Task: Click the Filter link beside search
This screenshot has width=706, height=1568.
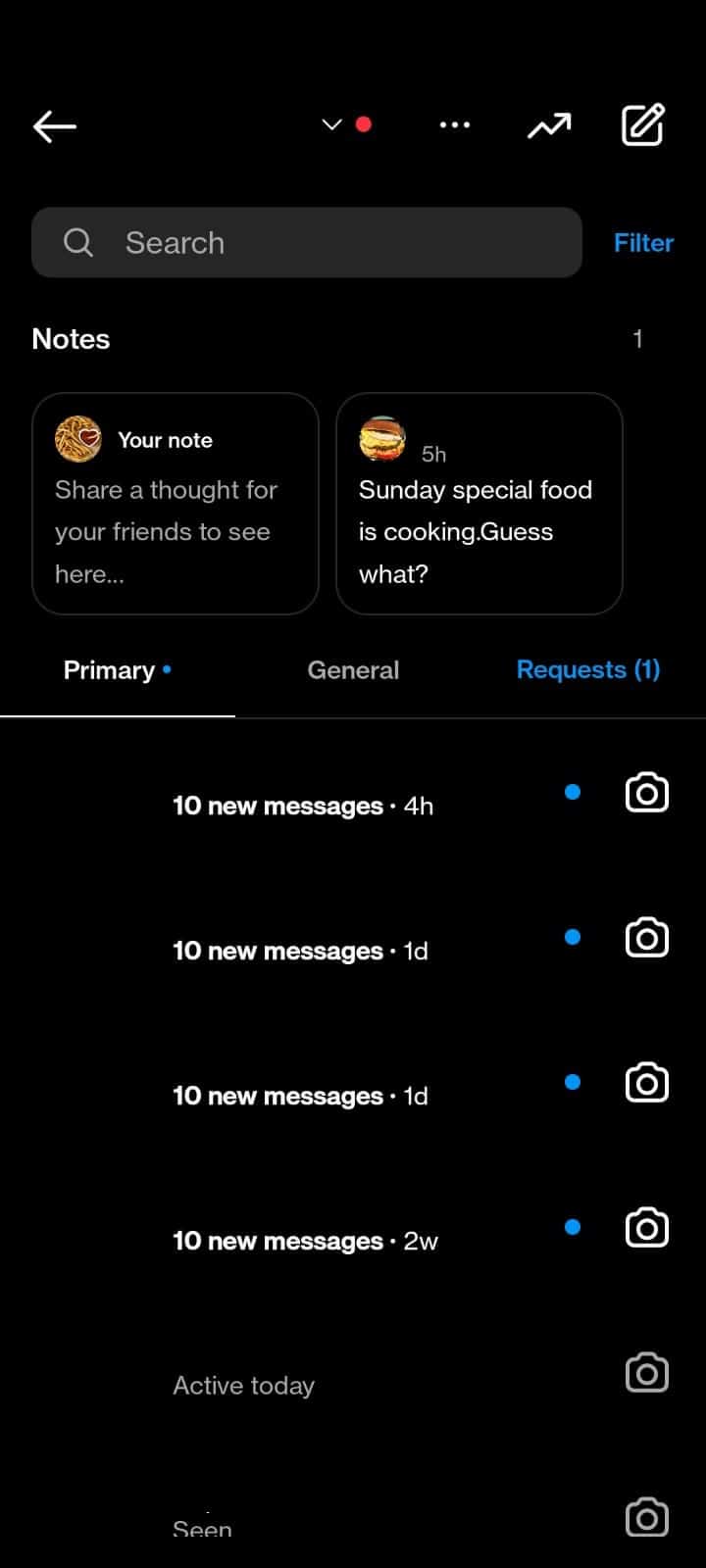Action: (643, 242)
